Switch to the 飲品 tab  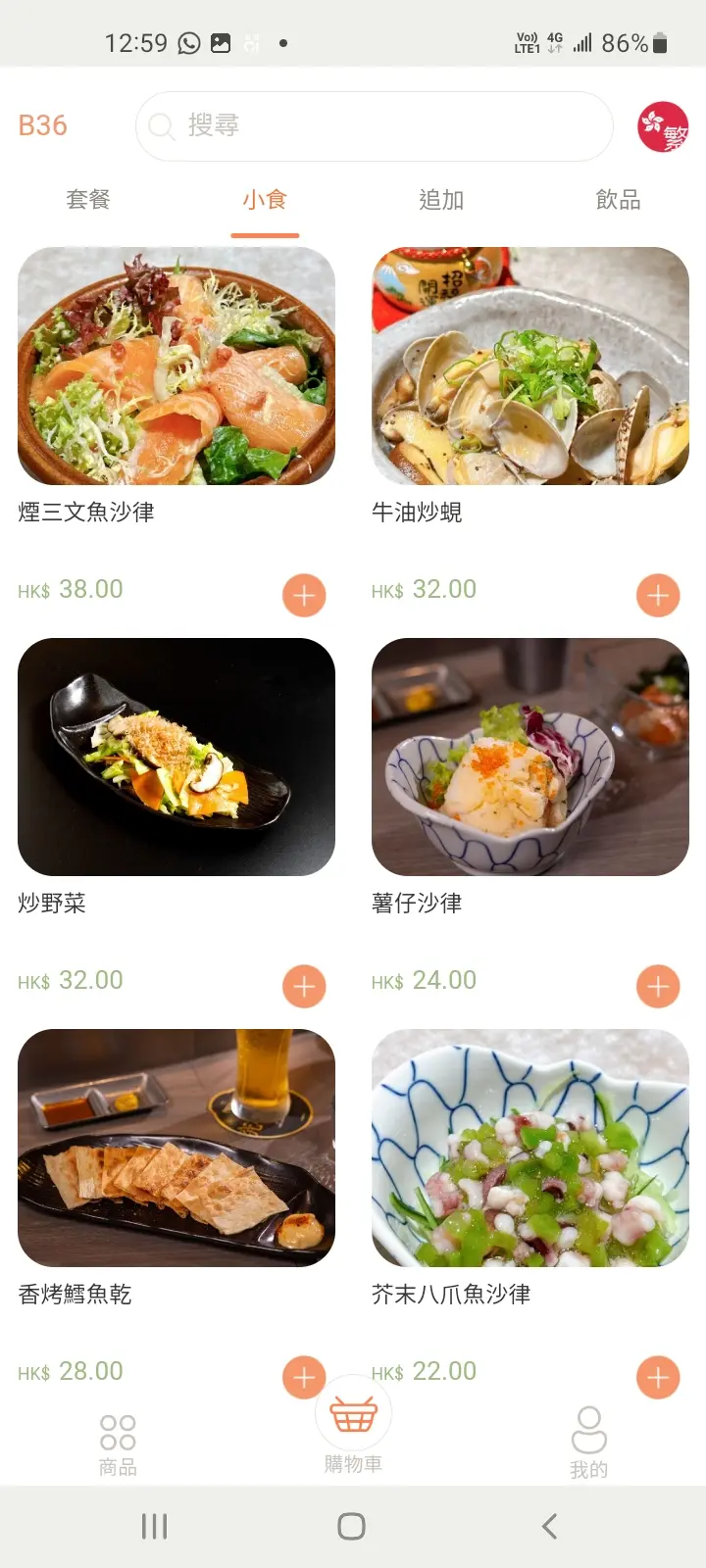click(x=618, y=200)
